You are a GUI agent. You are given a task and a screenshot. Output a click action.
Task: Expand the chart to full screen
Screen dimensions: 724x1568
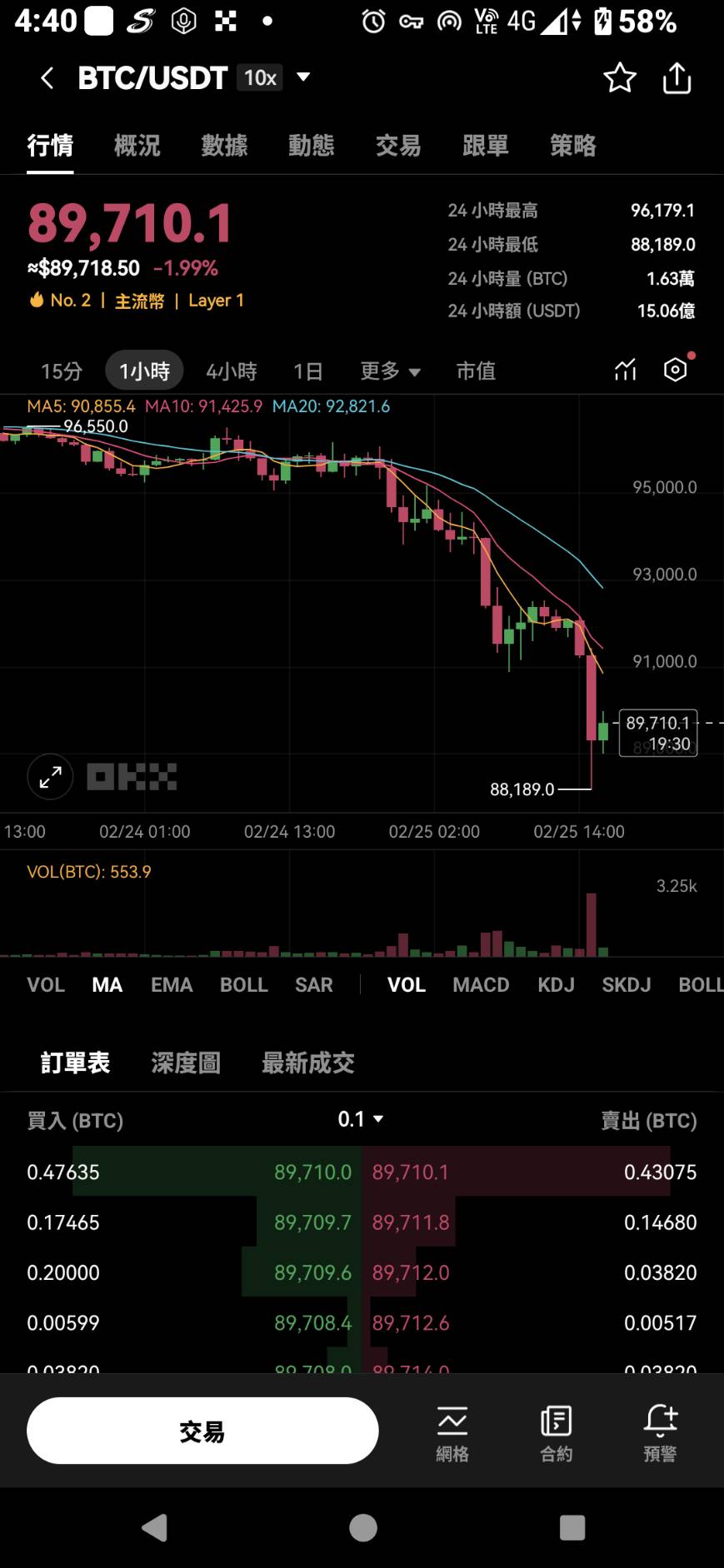coord(50,777)
